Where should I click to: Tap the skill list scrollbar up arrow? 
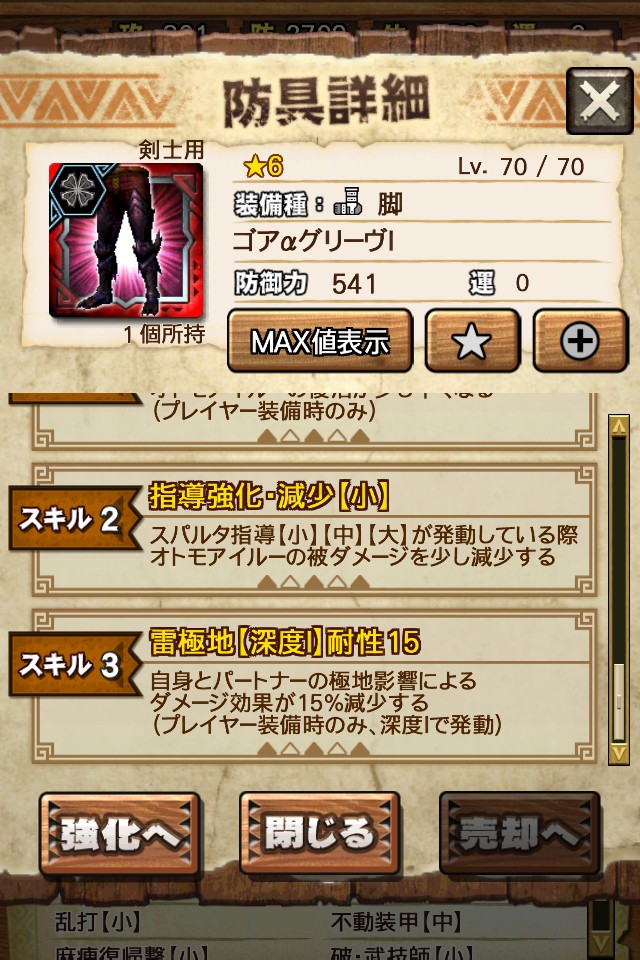click(620, 426)
